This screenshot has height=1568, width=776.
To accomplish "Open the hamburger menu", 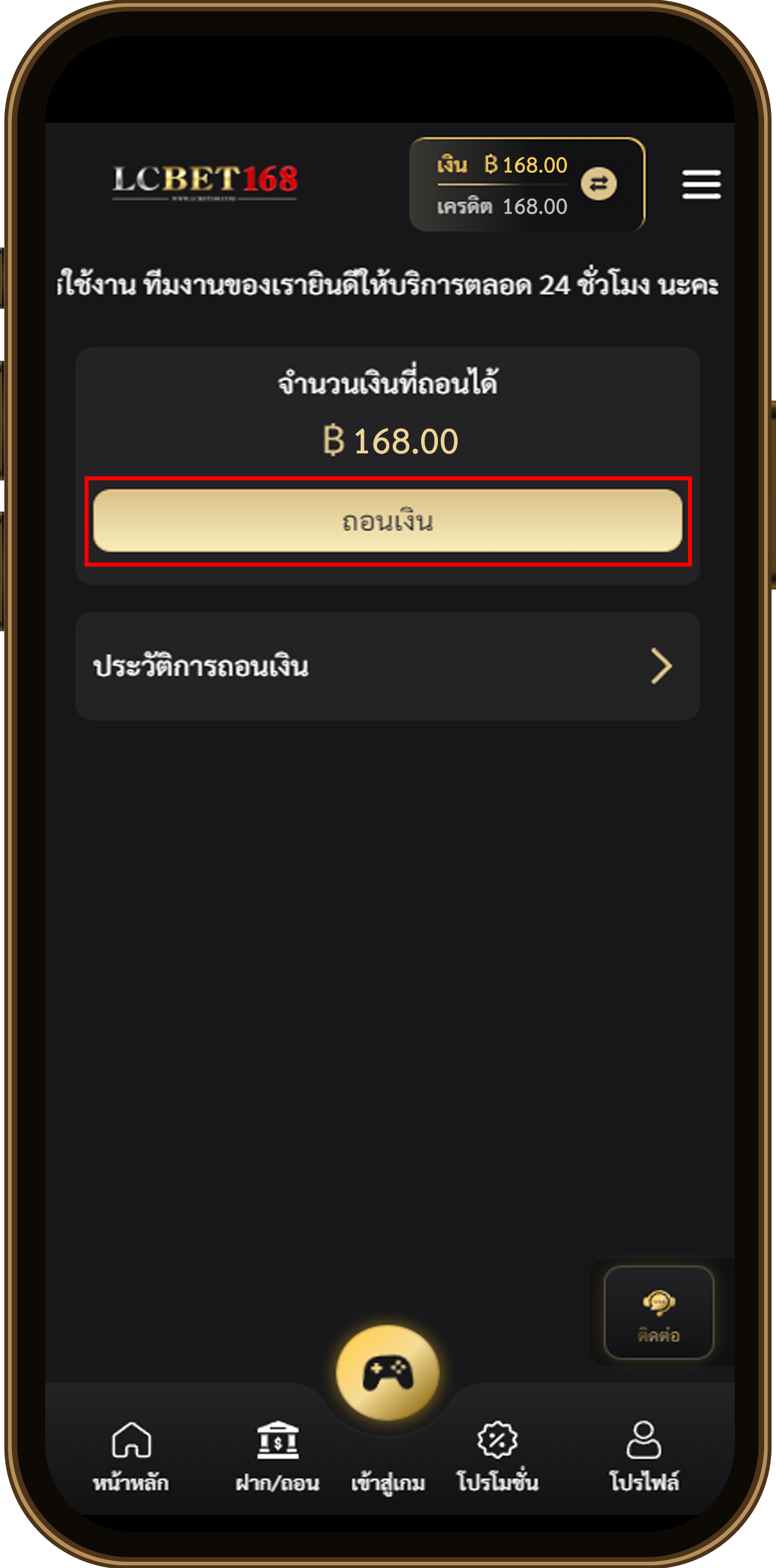I will coord(701,185).
